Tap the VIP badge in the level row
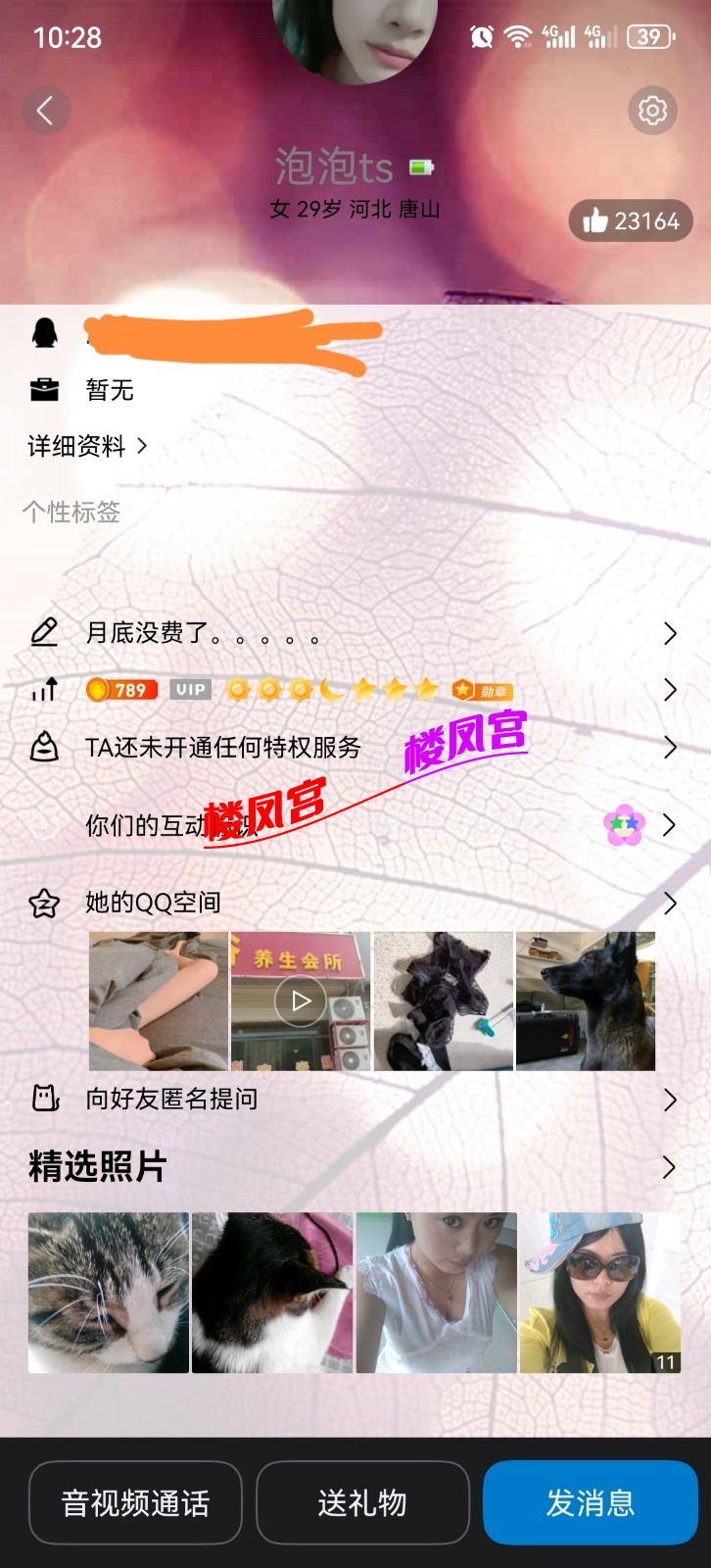Screen dimensions: 711x1568 tap(188, 690)
